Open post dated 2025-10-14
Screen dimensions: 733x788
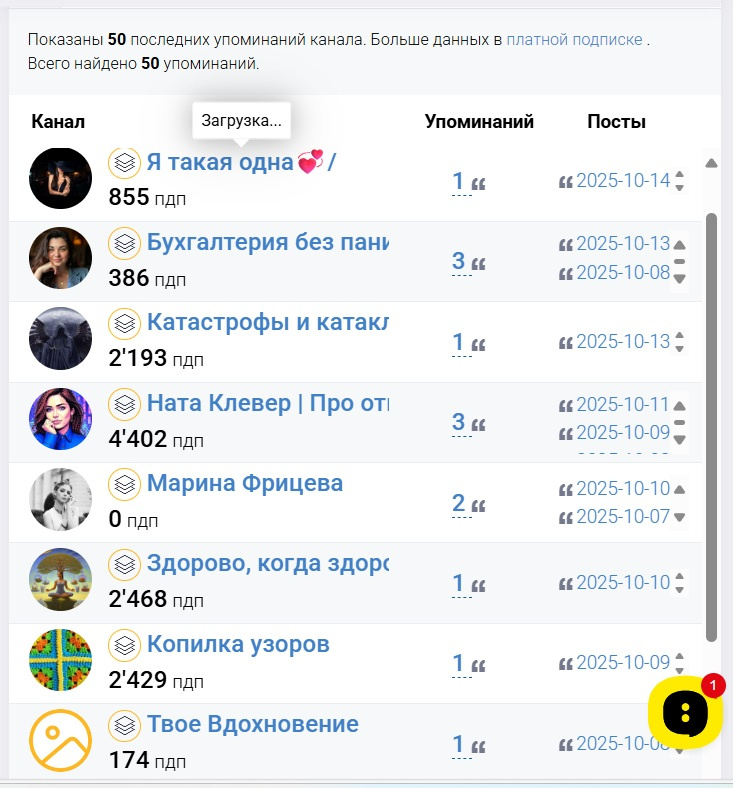pos(622,181)
